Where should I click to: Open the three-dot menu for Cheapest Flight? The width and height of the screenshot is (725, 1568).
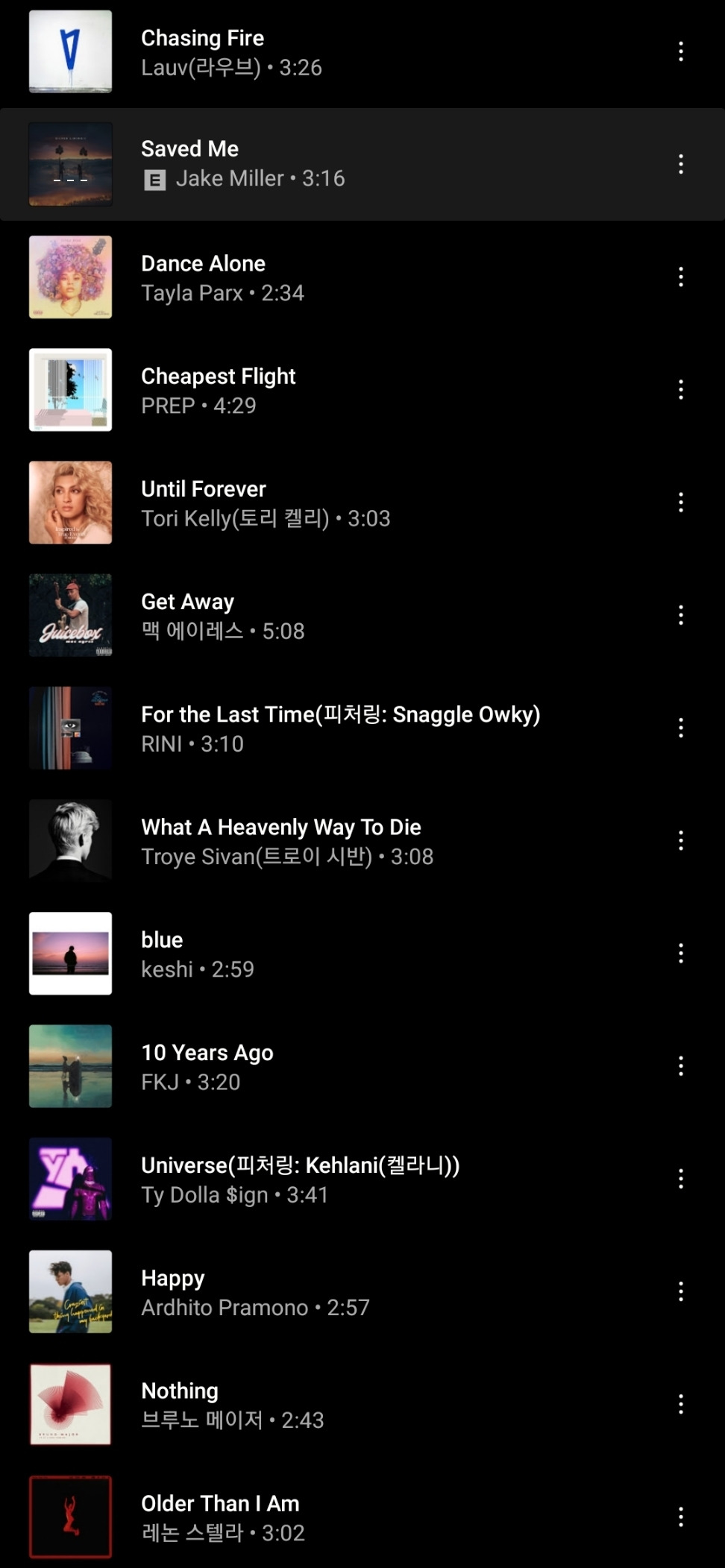click(x=680, y=390)
